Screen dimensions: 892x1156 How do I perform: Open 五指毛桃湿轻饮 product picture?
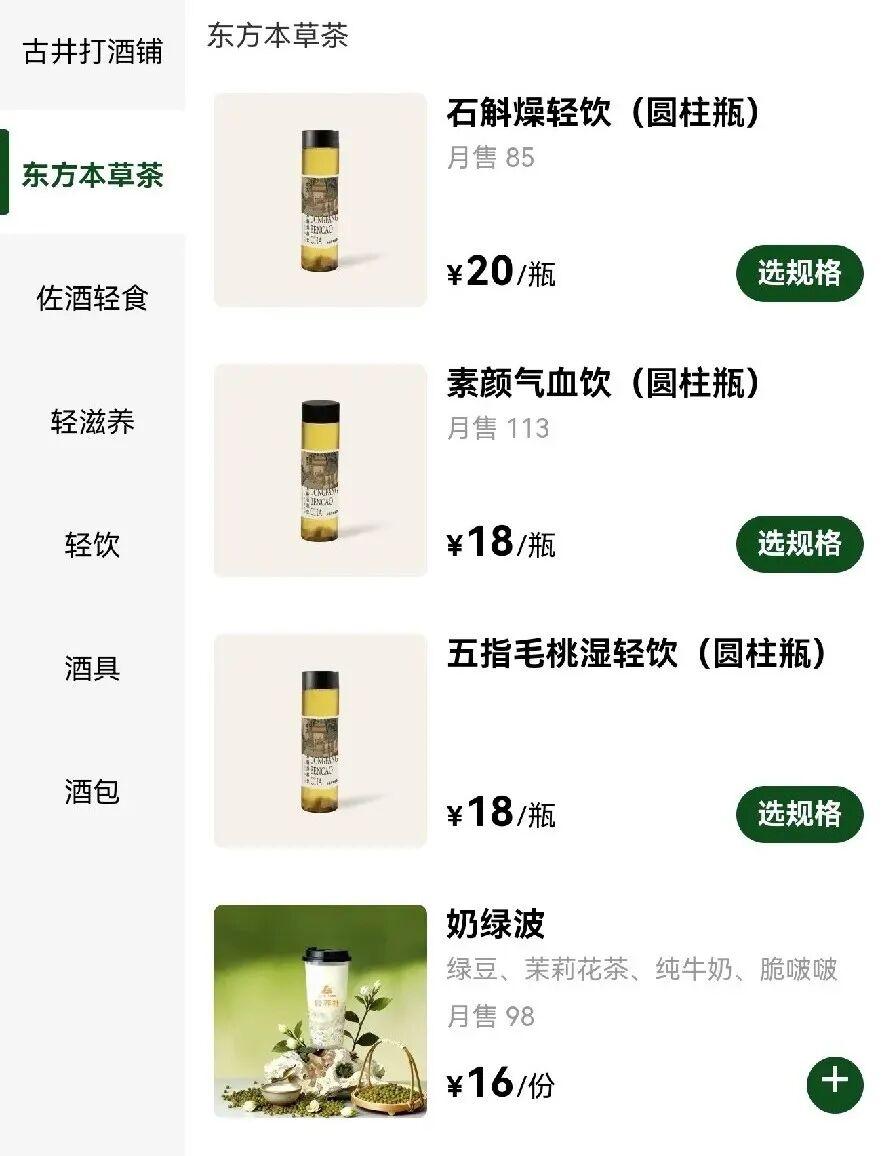click(320, 740)
